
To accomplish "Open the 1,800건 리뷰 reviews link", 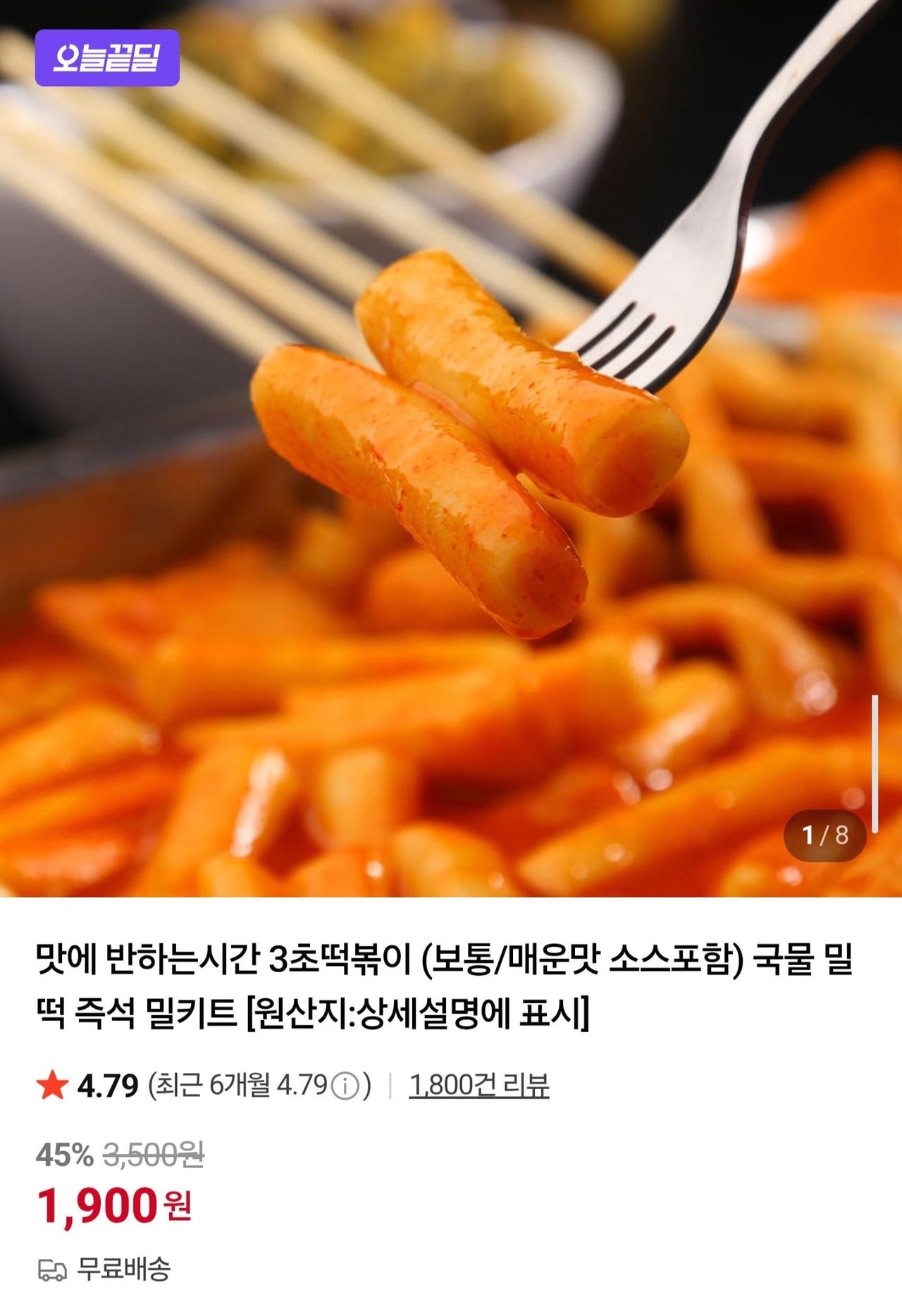I will [x=478, y=1085].
